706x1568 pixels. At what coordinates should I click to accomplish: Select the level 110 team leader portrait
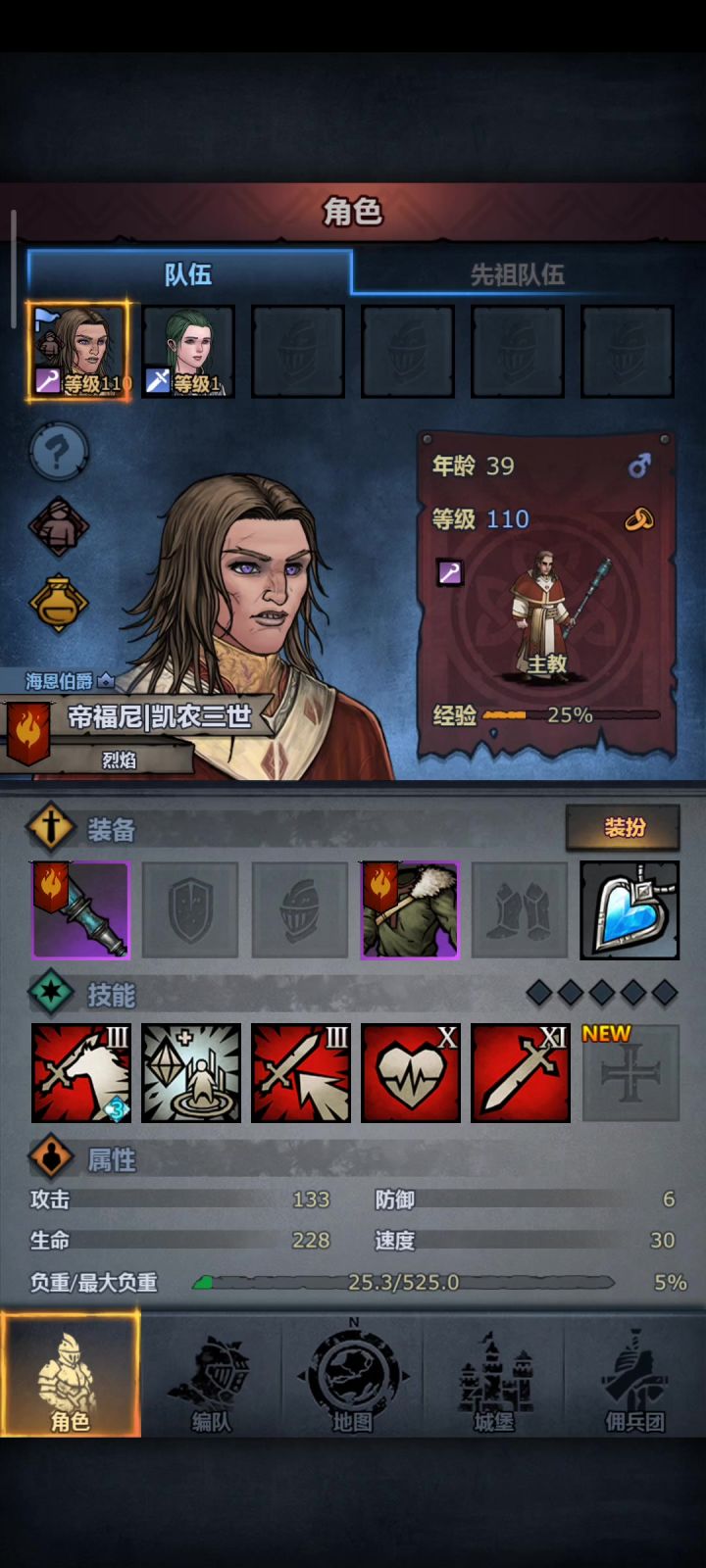click(78, 352)
